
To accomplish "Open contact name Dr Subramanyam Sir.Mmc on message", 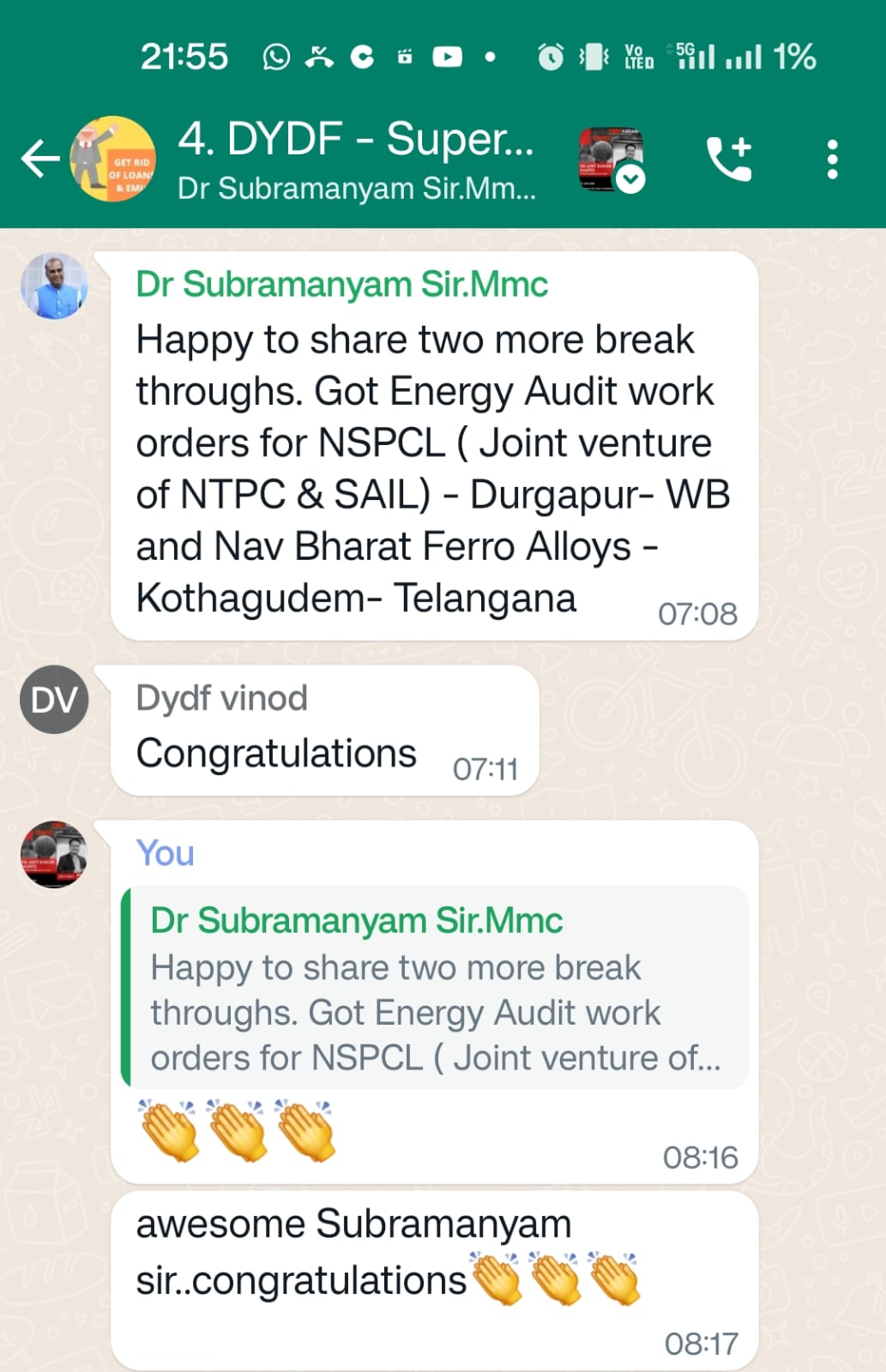I will [341, 285].
